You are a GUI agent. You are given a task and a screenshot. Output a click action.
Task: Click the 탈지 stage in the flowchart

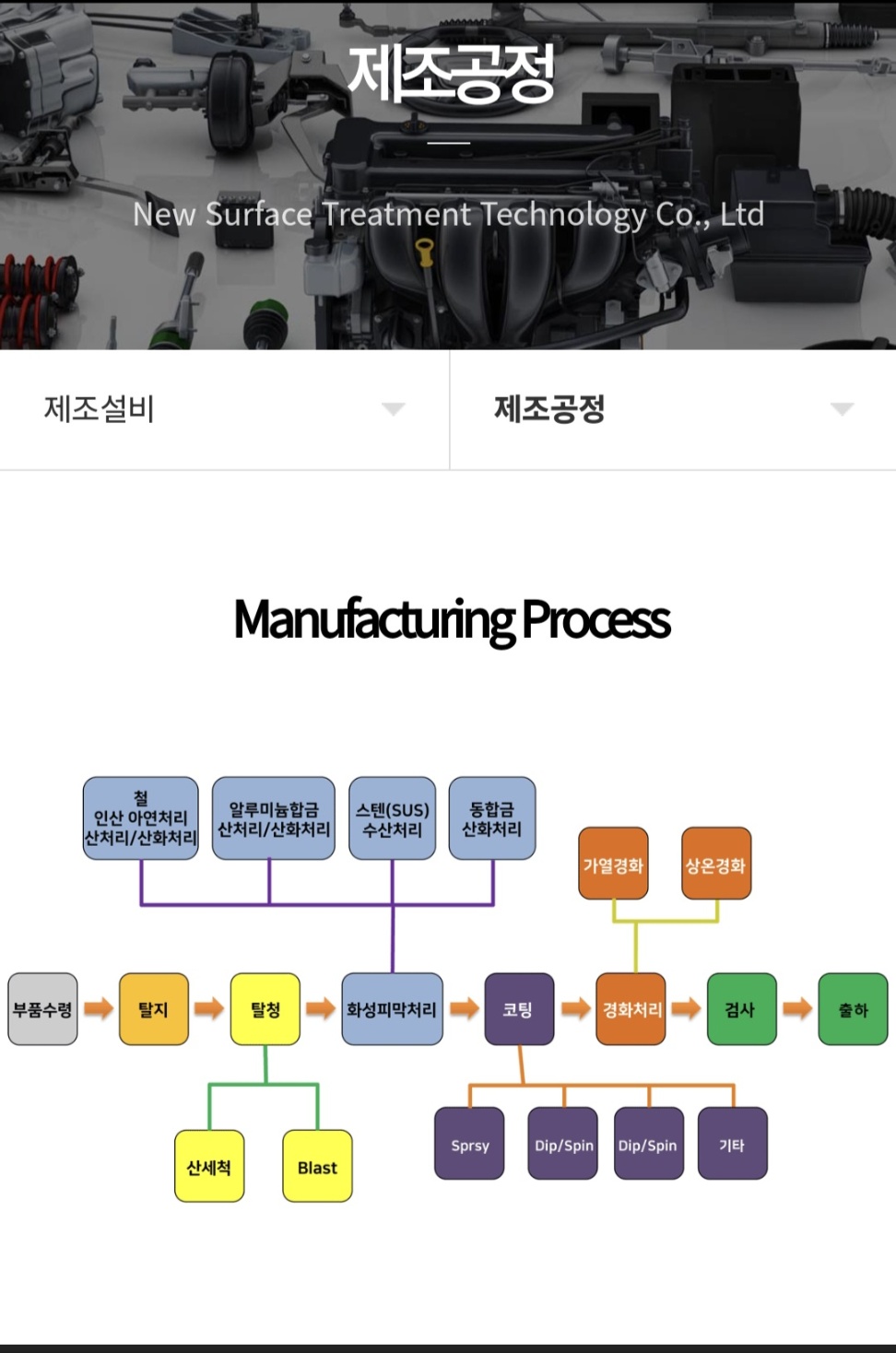(x=153, y=1009)
